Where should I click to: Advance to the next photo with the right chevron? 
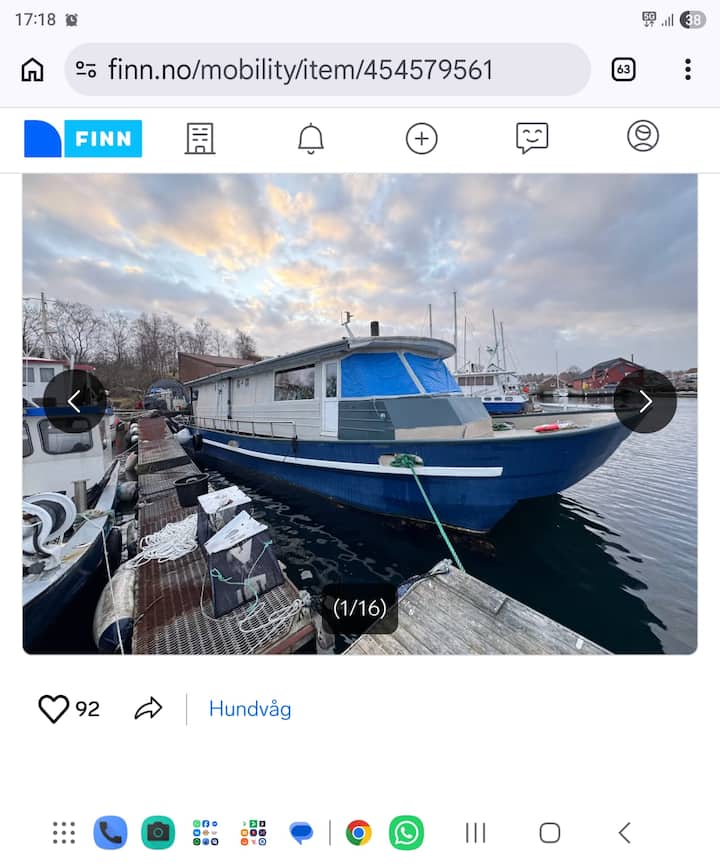click(645, 401)
